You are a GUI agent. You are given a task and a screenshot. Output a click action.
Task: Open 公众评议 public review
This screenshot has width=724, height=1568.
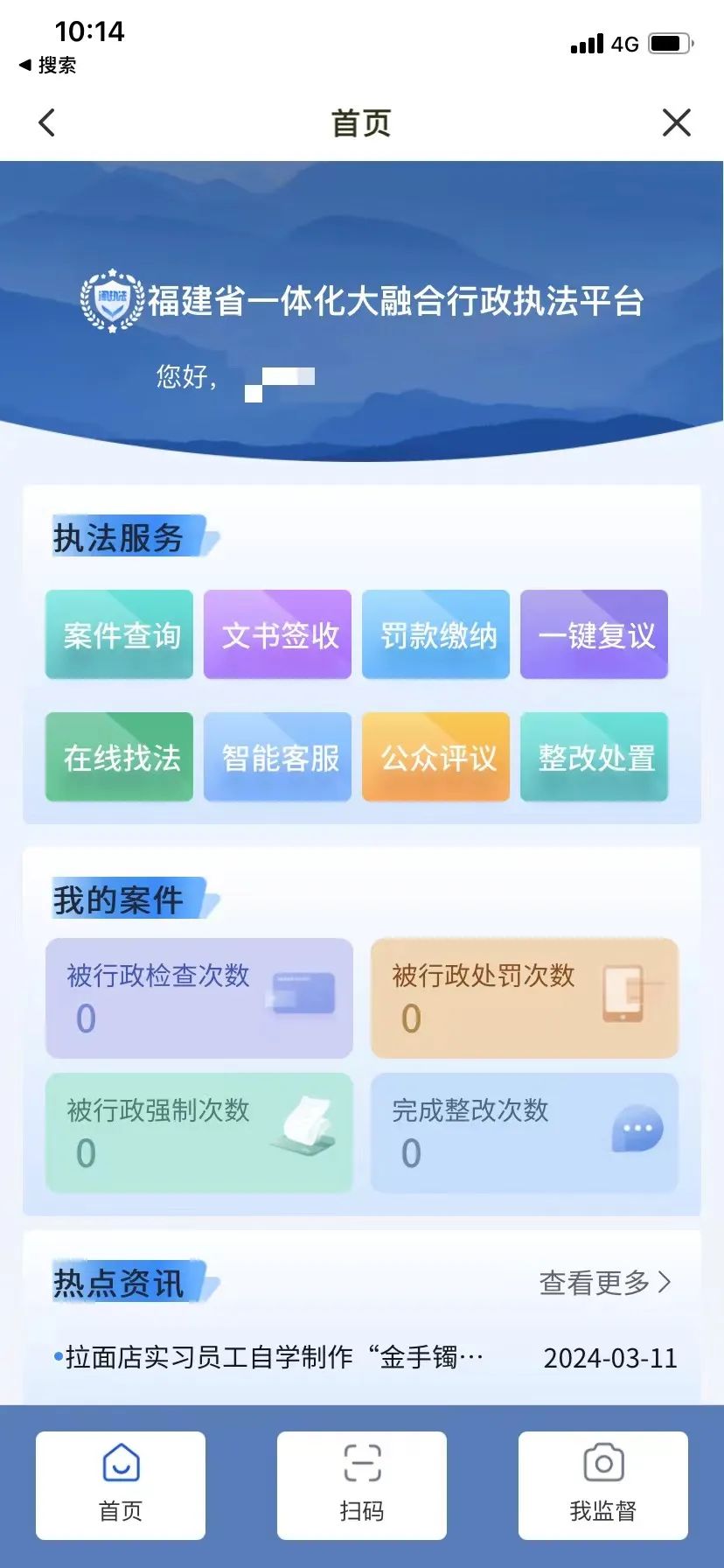[x=435, y=757]
